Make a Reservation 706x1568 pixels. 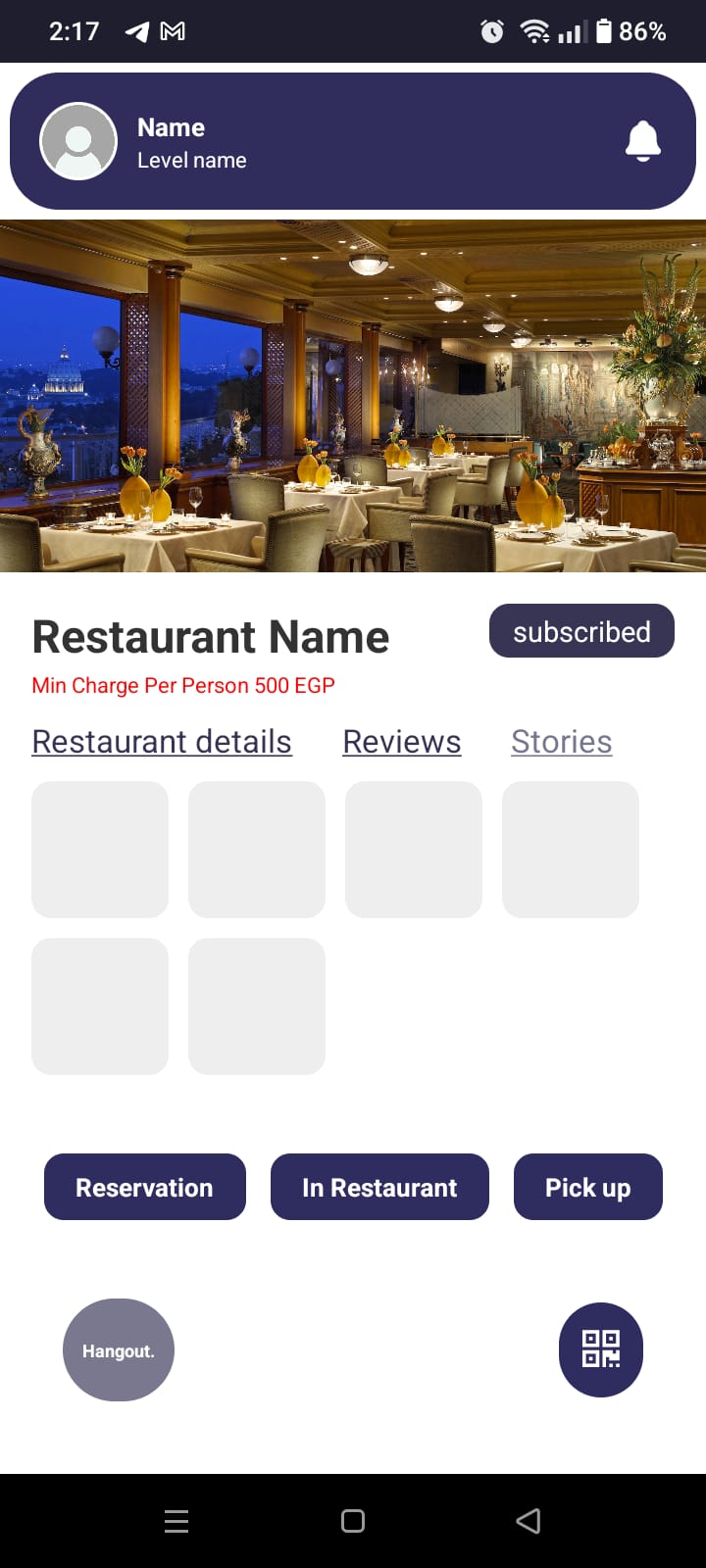point(145,1187)
